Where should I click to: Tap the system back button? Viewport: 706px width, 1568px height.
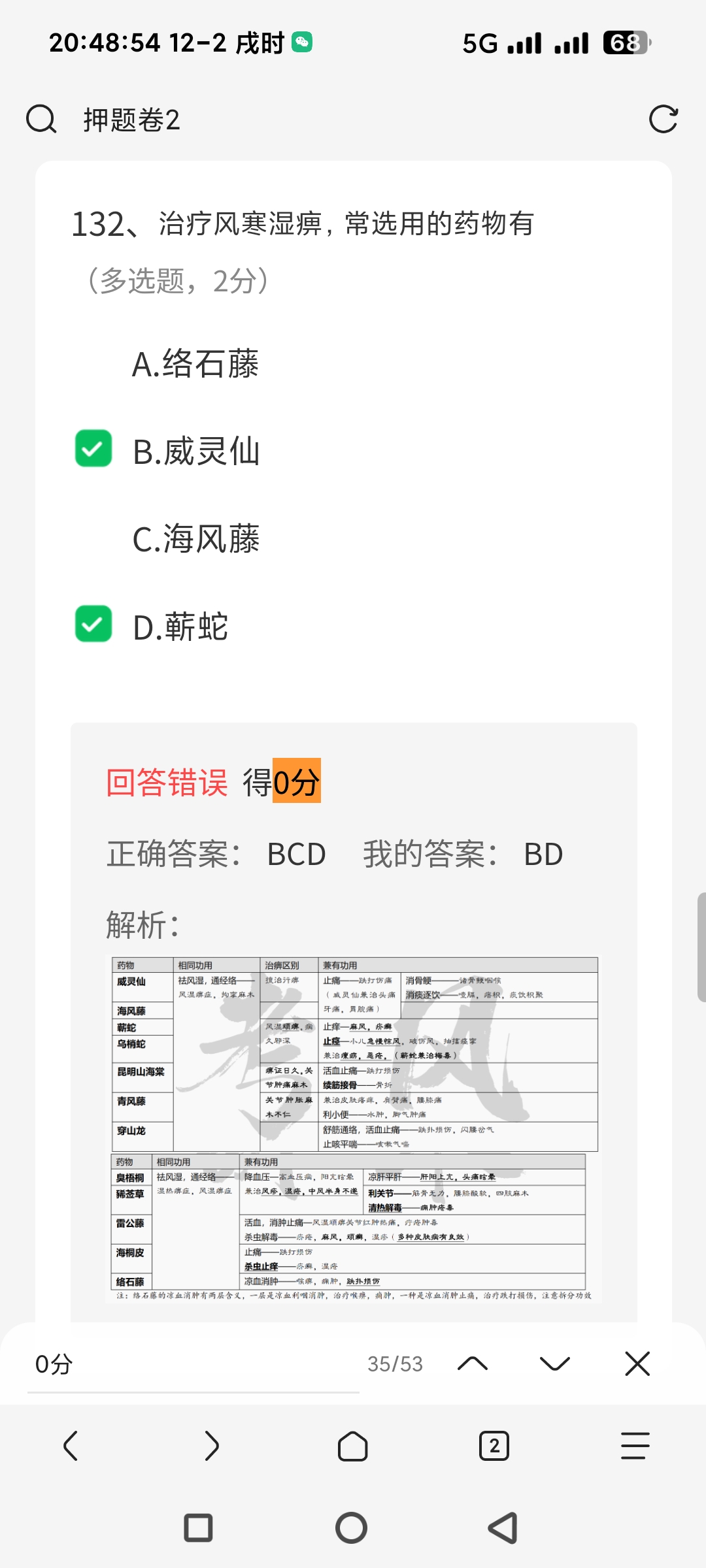click(503, 1528)
